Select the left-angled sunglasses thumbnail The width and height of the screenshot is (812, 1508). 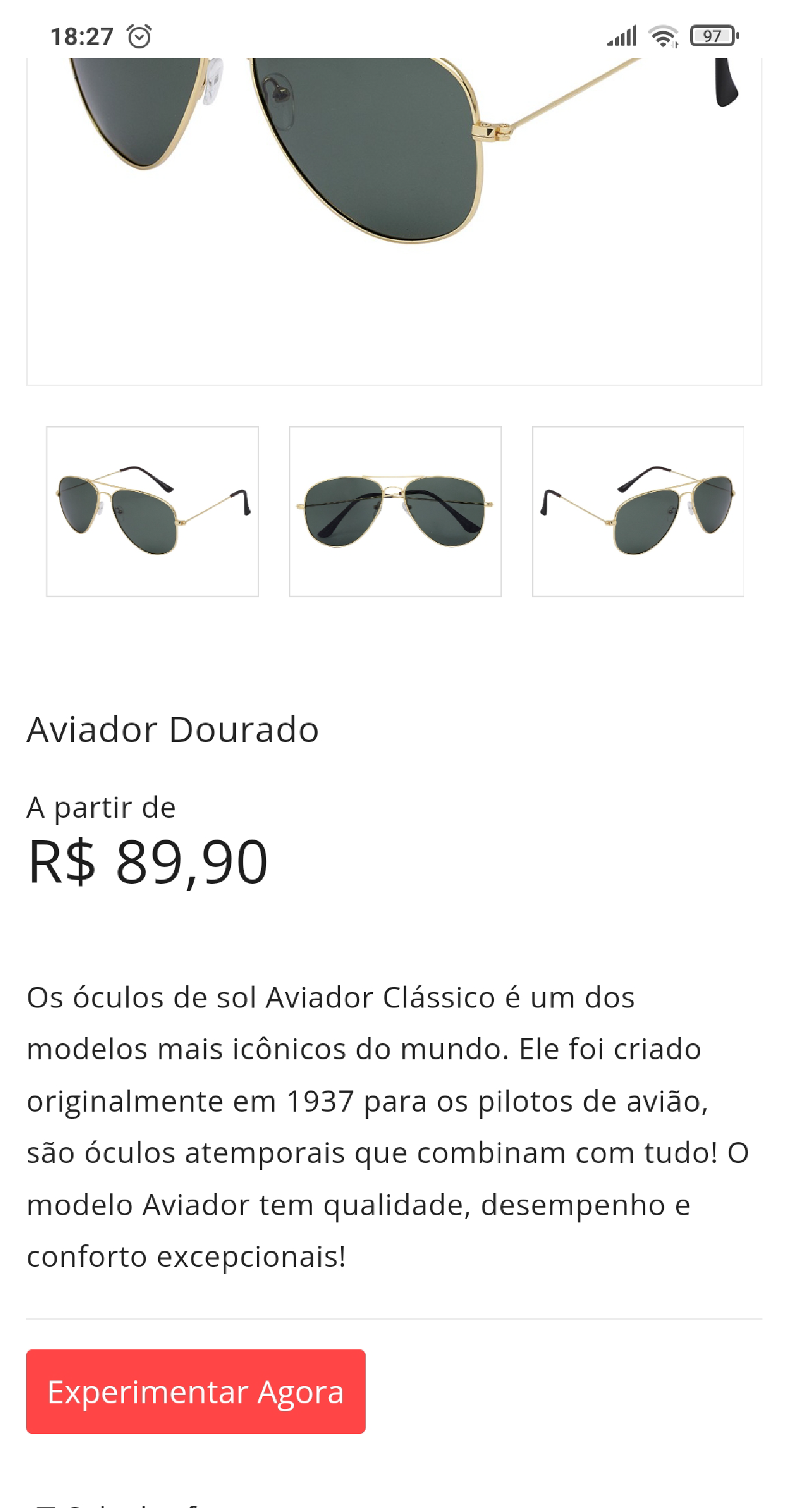point(152,511)
